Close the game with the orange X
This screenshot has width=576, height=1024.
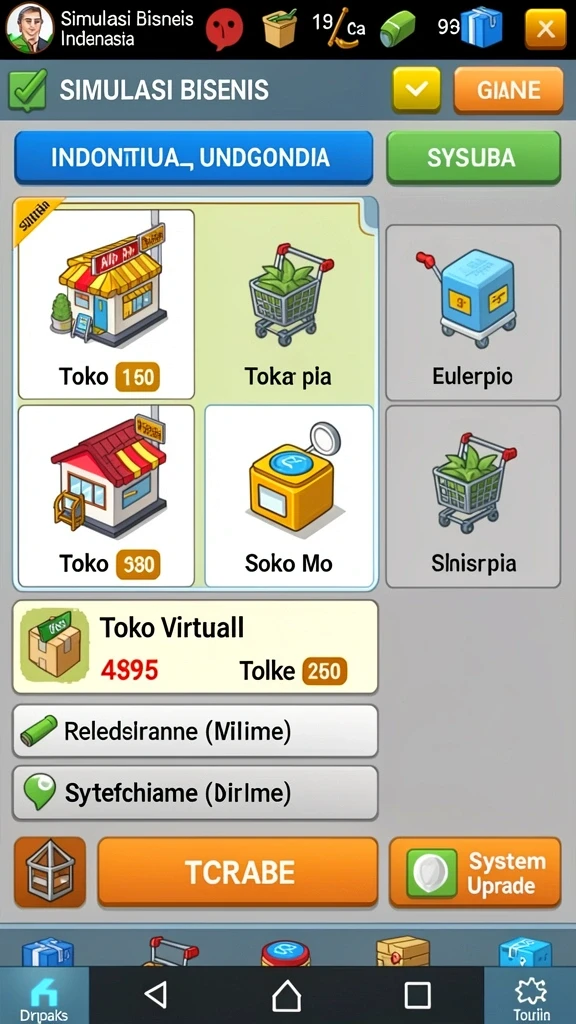pyautogui.click(x=545, y=29)
